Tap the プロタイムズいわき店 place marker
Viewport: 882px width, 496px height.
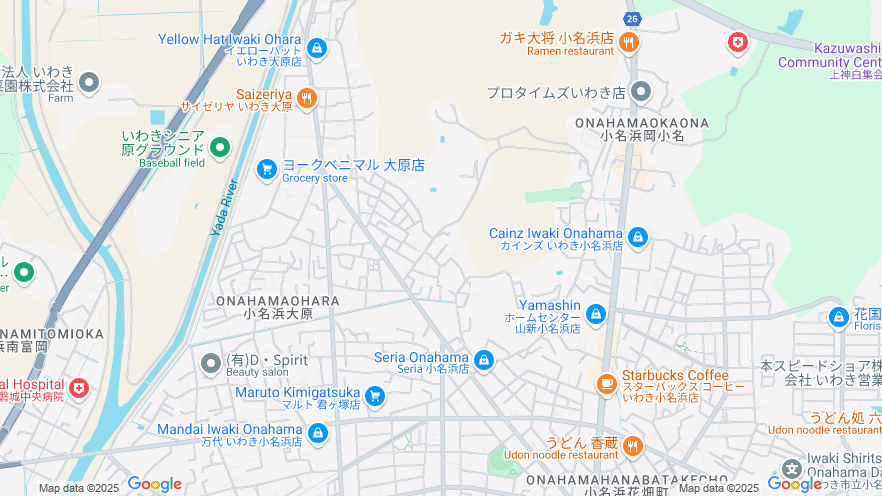point(641,92)
